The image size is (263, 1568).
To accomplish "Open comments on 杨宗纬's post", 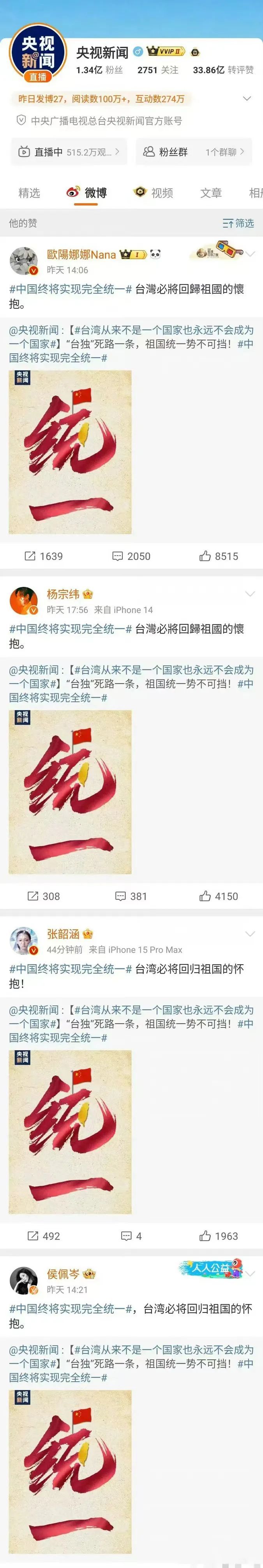I will coord(131,896).
